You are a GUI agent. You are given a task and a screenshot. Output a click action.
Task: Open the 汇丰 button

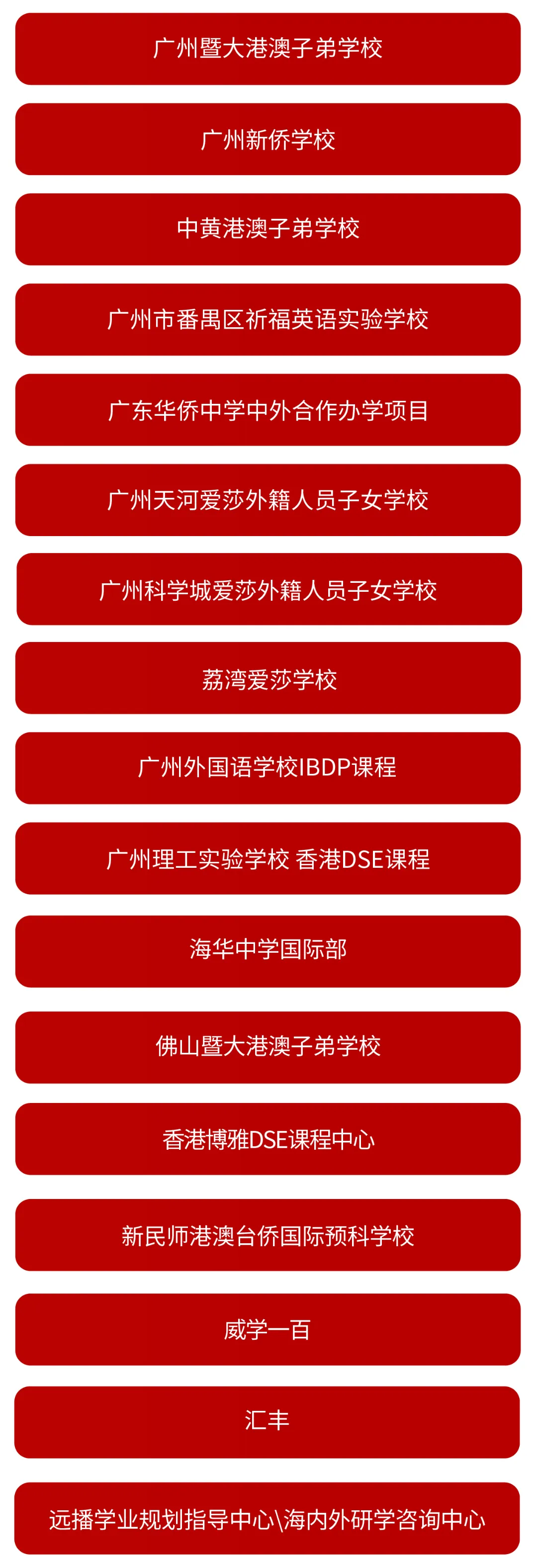coord(267,1422)
